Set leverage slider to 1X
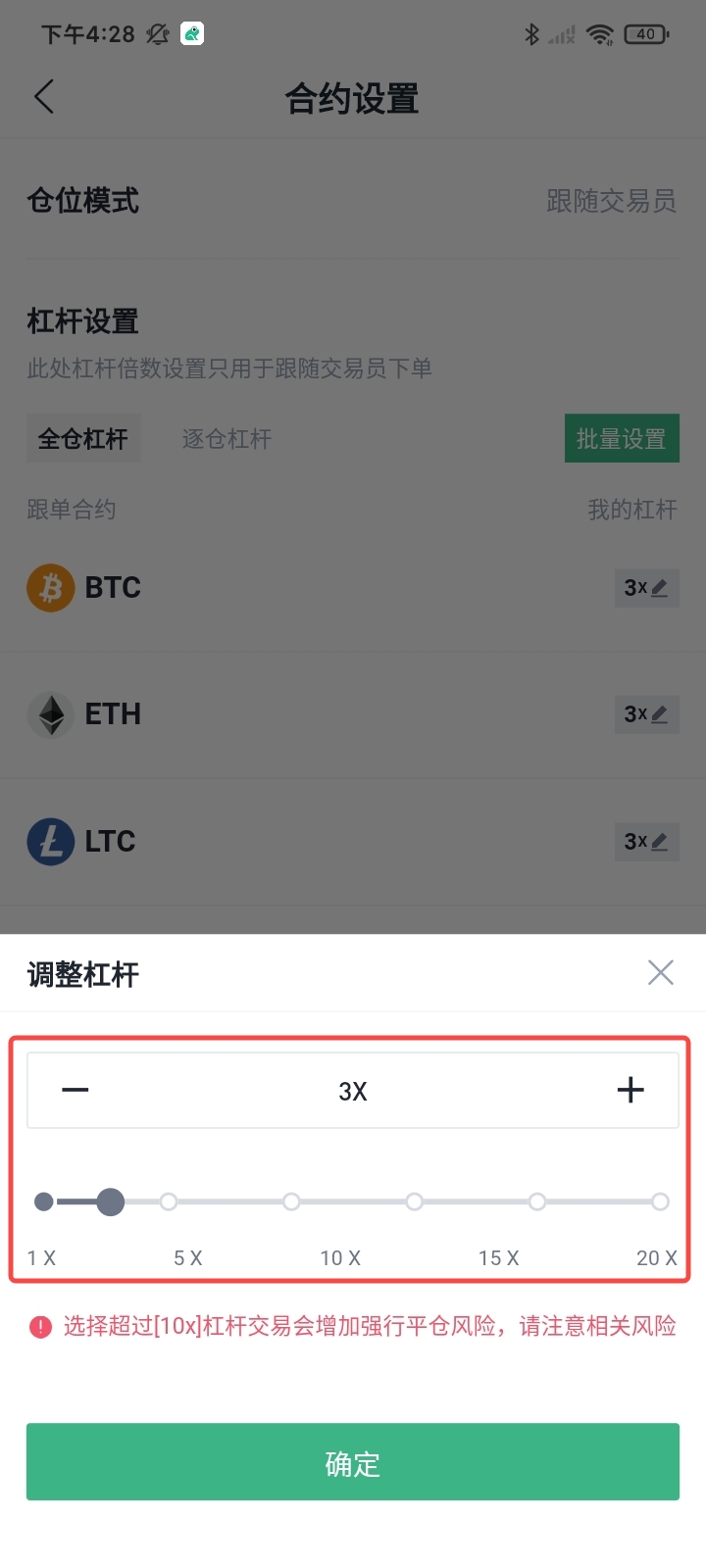 pyautogui.click(x=43, y=1201)
